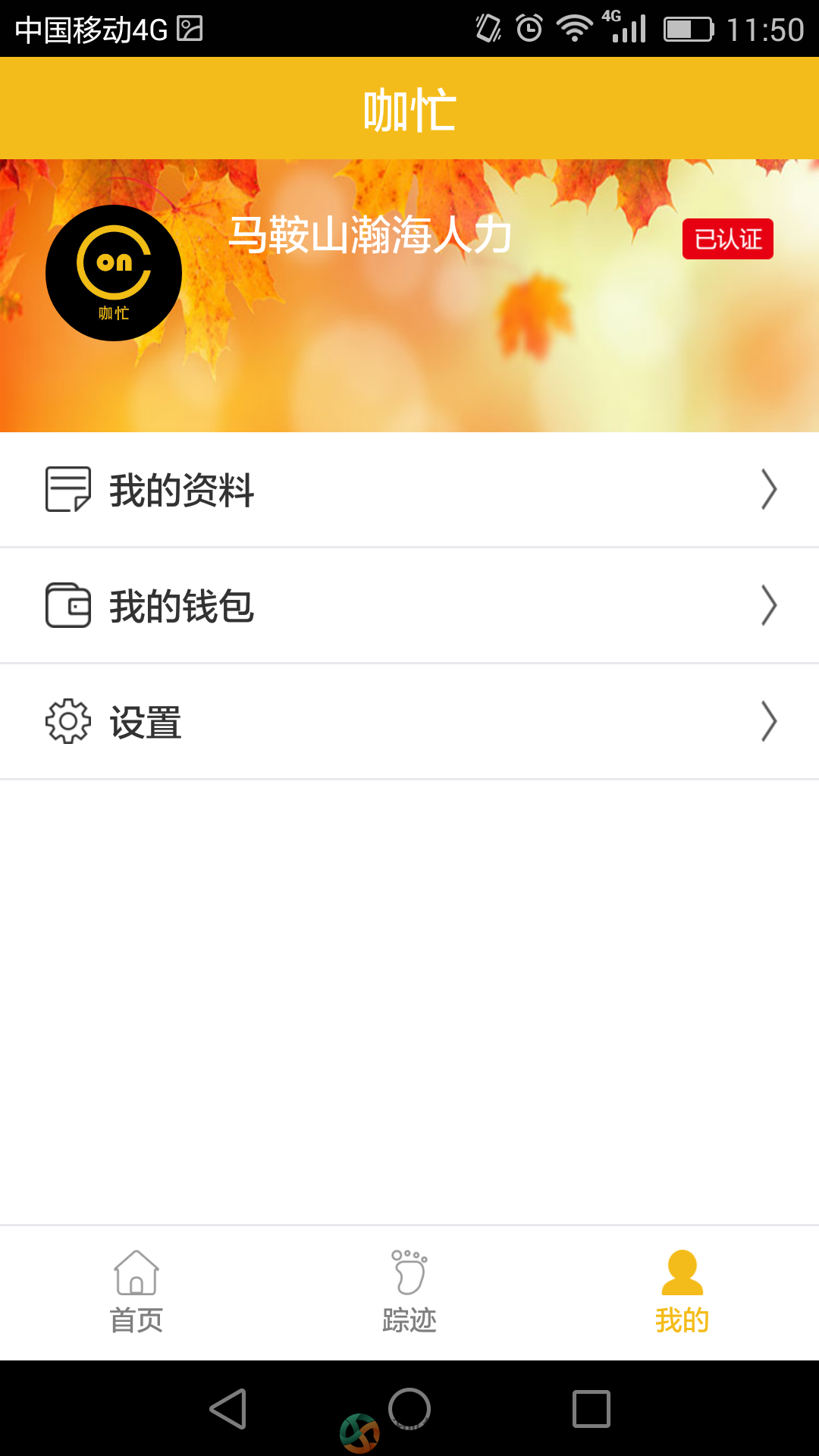Open 设置 settings row
This screenshot has width=819, height=1456.
click(409, 722)
